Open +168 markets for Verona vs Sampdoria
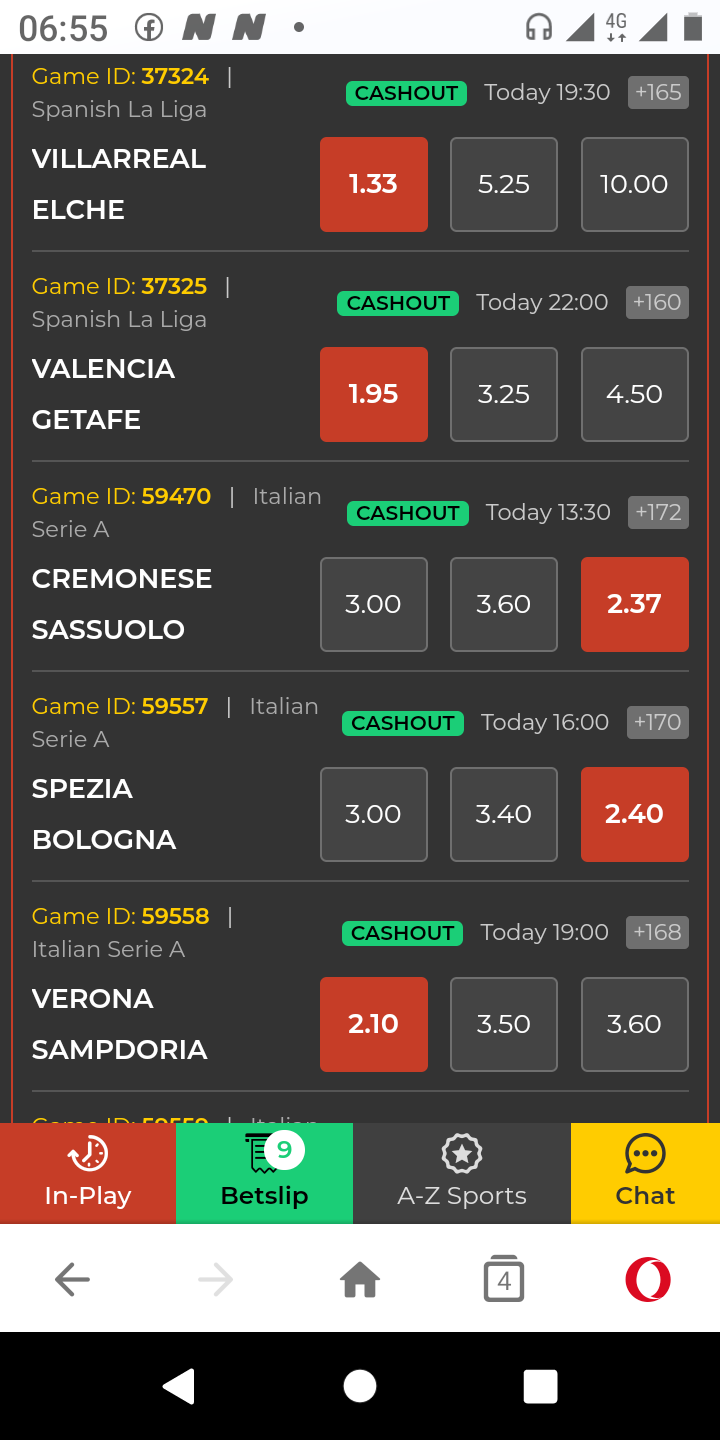Viewport: 720px width, 1440px height. click(658, 932)
